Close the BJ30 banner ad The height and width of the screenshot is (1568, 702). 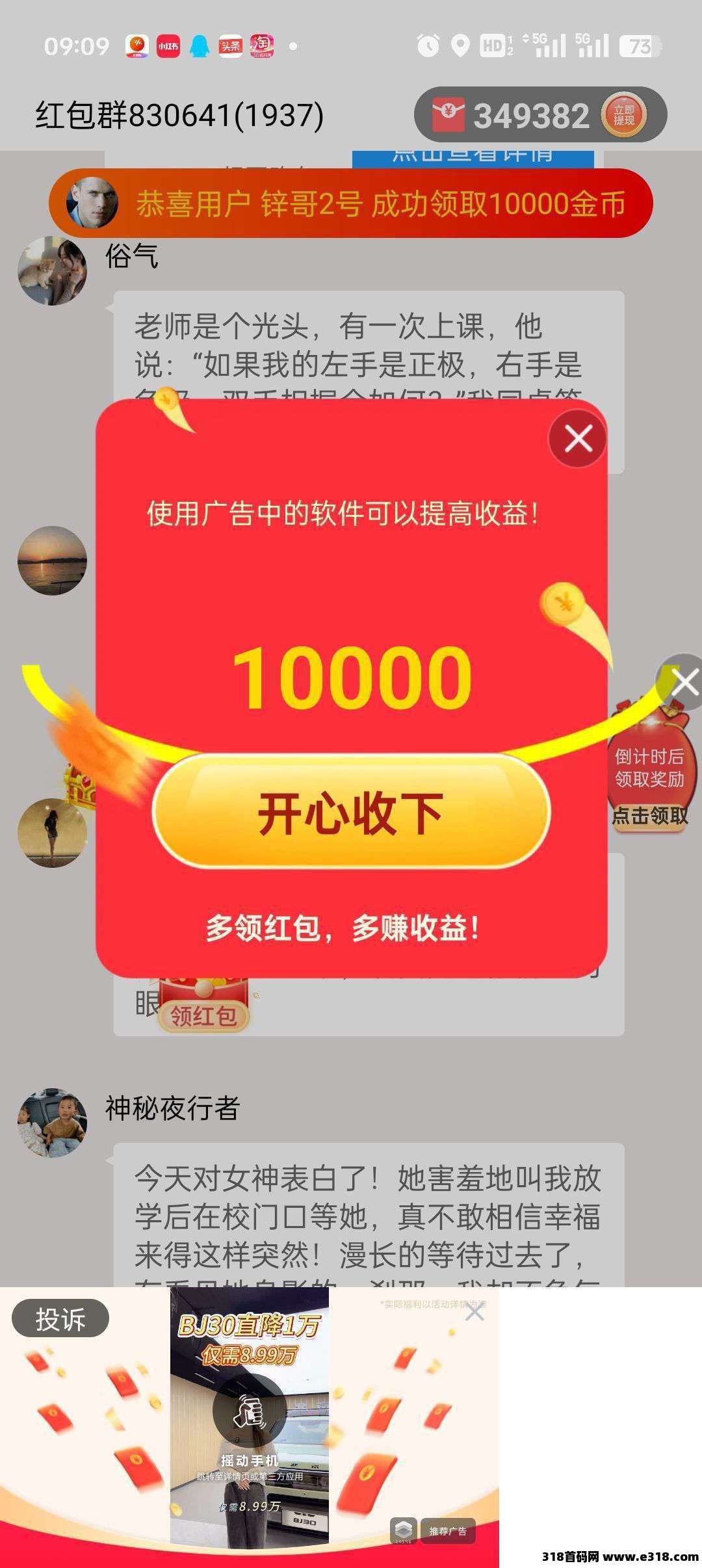(x=475, y=1313)
